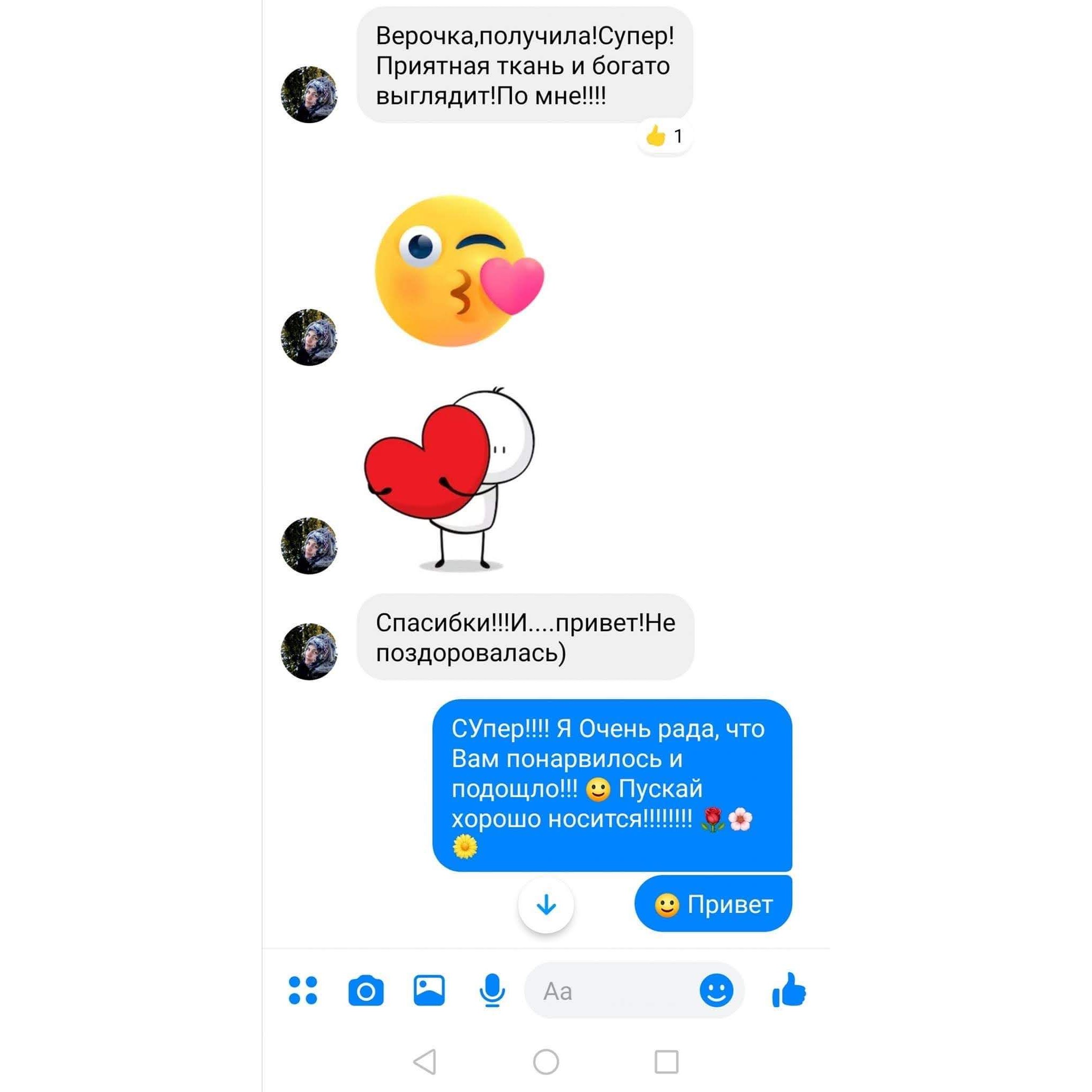Go to the home screen
Viewport: 1092px width, 1092px height.
546,1062
